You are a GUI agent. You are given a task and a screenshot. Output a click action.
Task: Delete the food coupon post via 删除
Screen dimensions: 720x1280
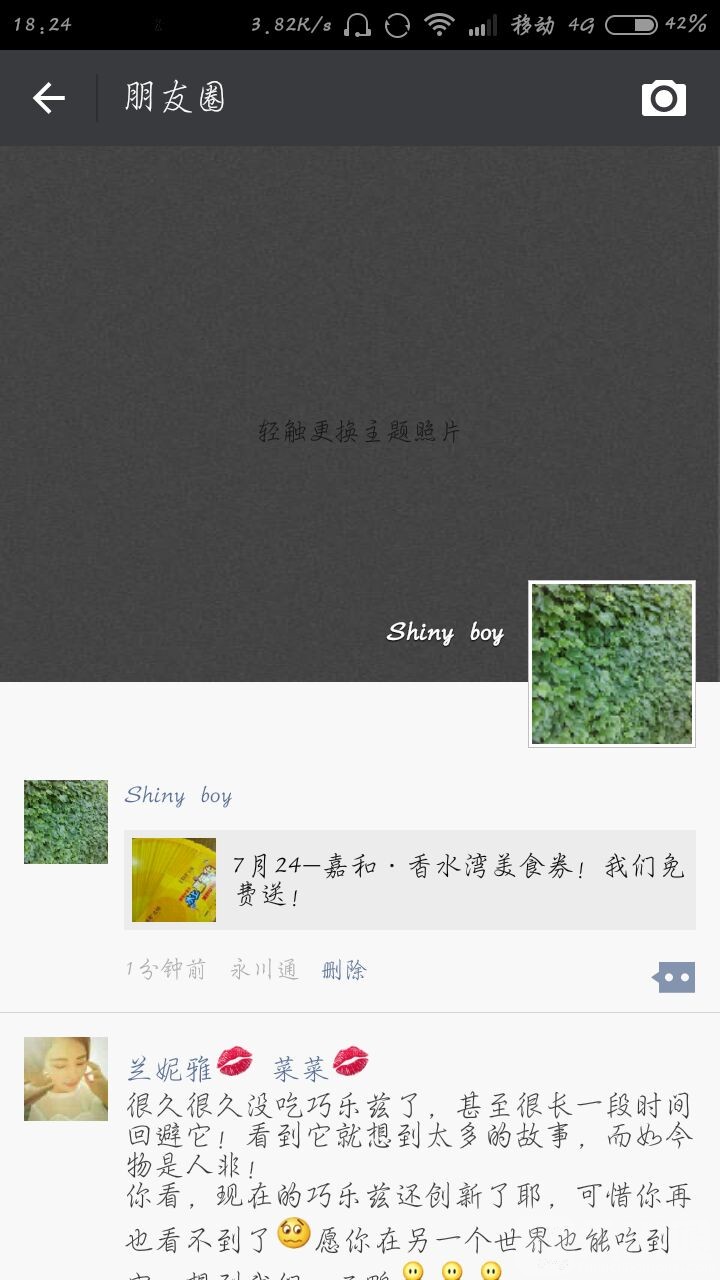tap(345, 969)
